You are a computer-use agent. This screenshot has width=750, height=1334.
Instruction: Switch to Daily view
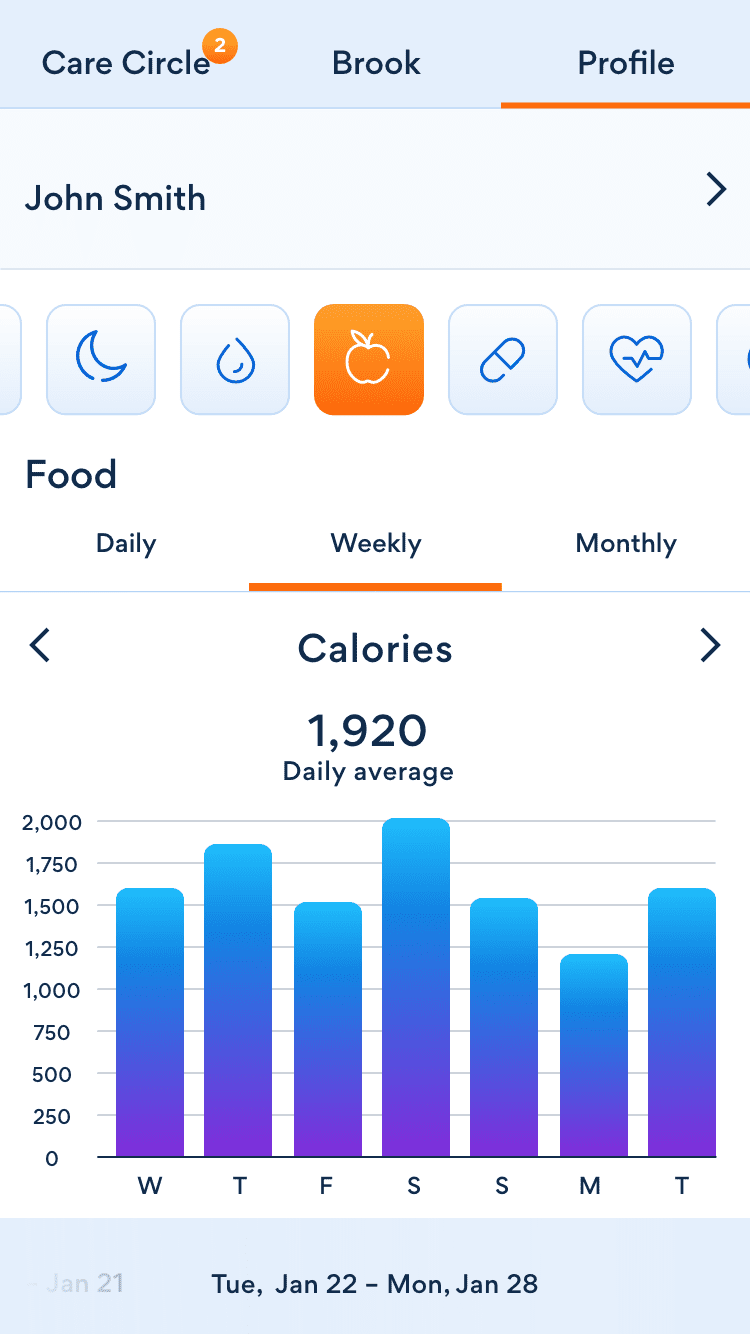126,544
